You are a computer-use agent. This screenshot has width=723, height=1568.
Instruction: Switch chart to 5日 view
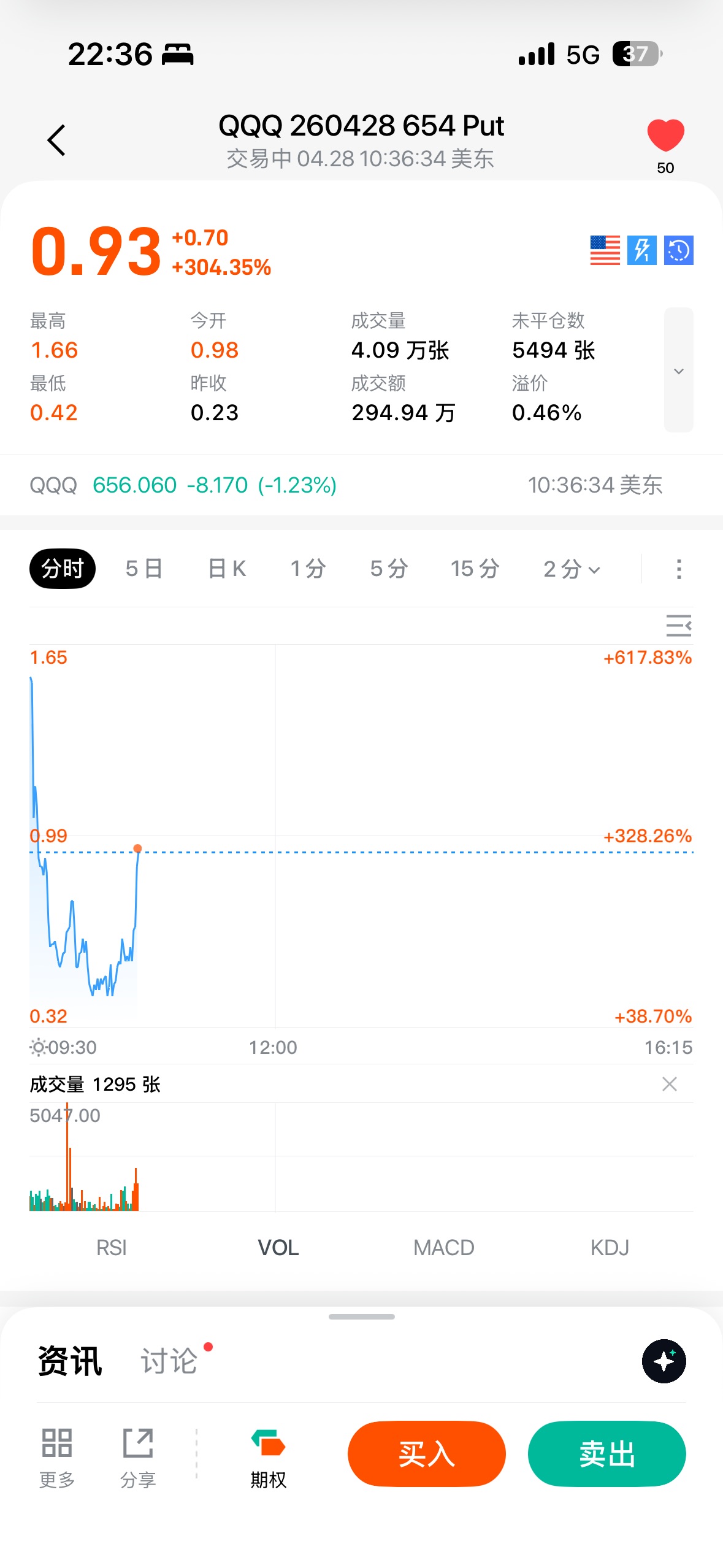point(144,569)
